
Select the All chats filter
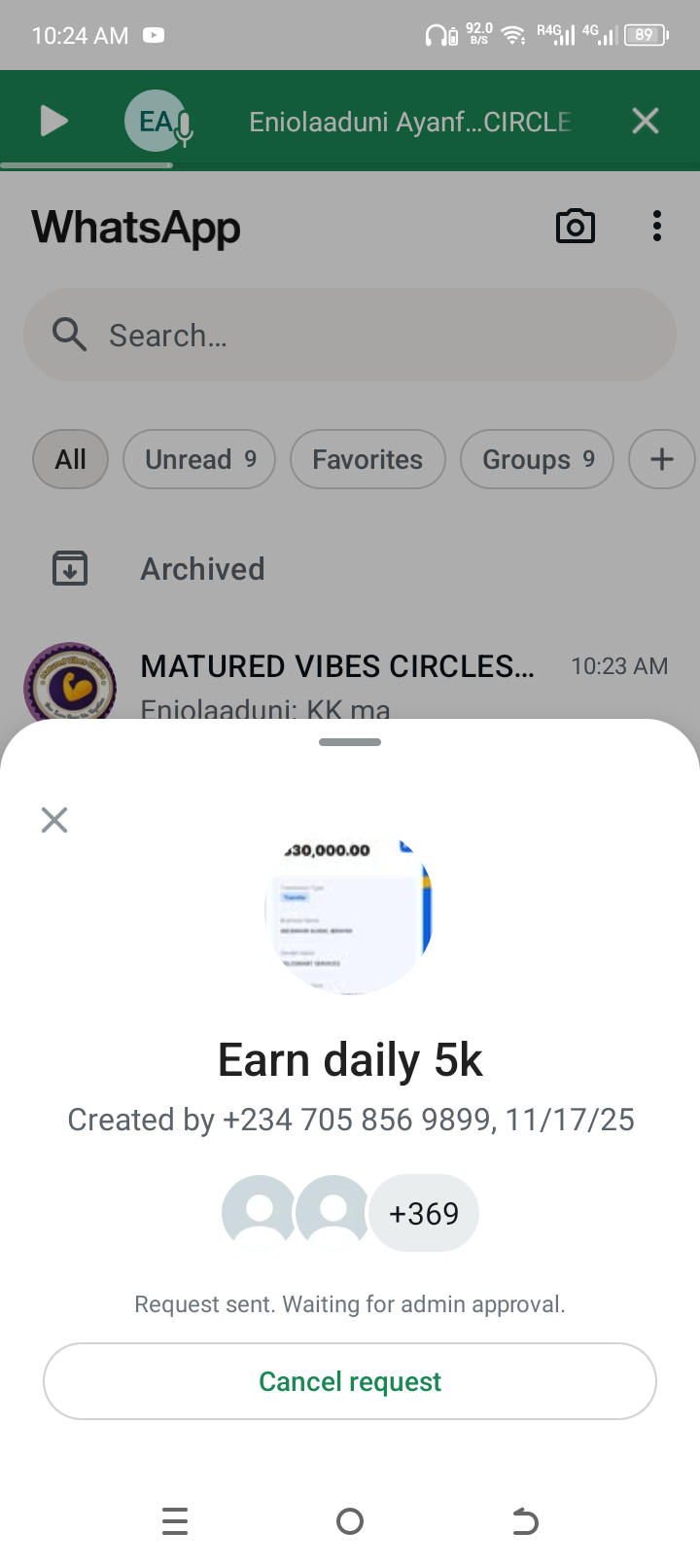tap(70, 459)
